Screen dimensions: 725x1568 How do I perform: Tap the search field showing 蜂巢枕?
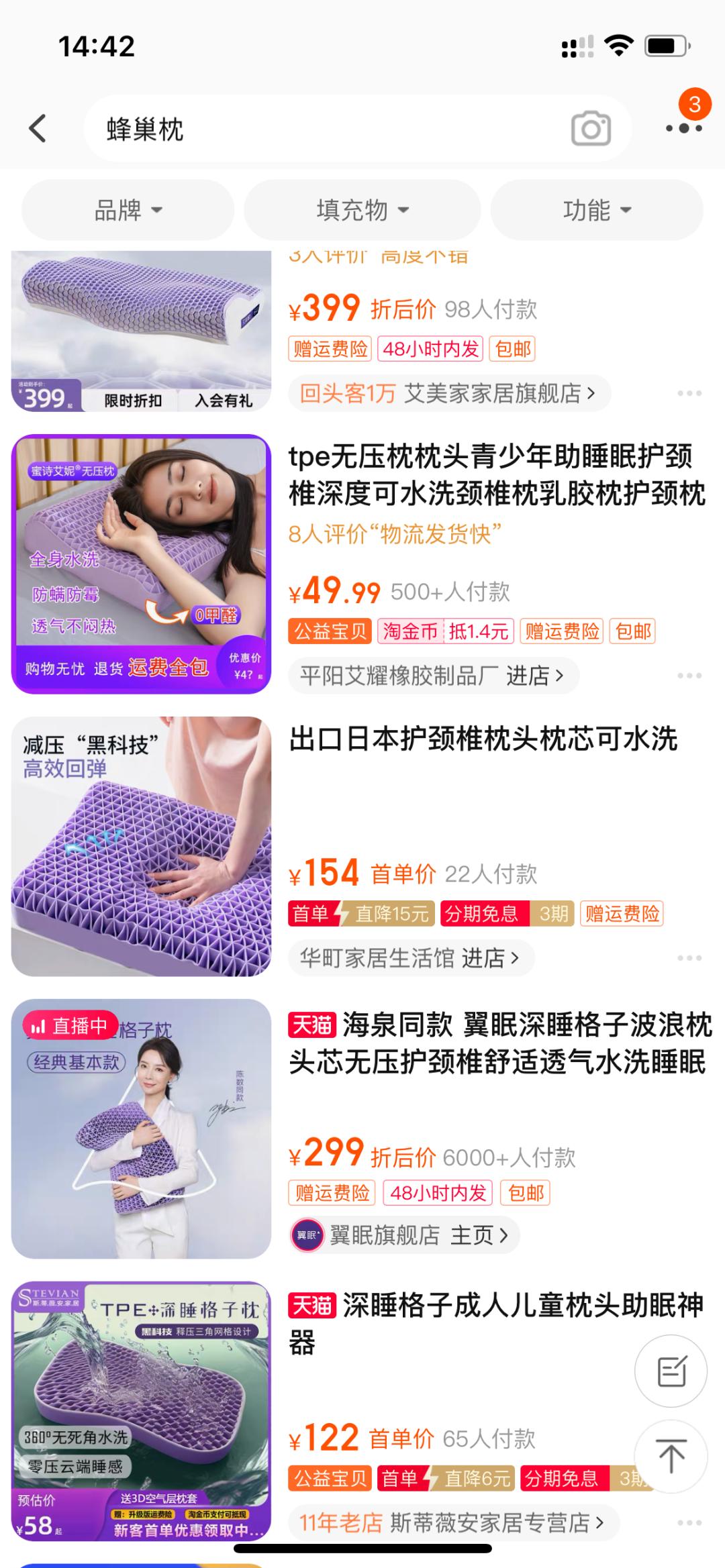point(269,127)
